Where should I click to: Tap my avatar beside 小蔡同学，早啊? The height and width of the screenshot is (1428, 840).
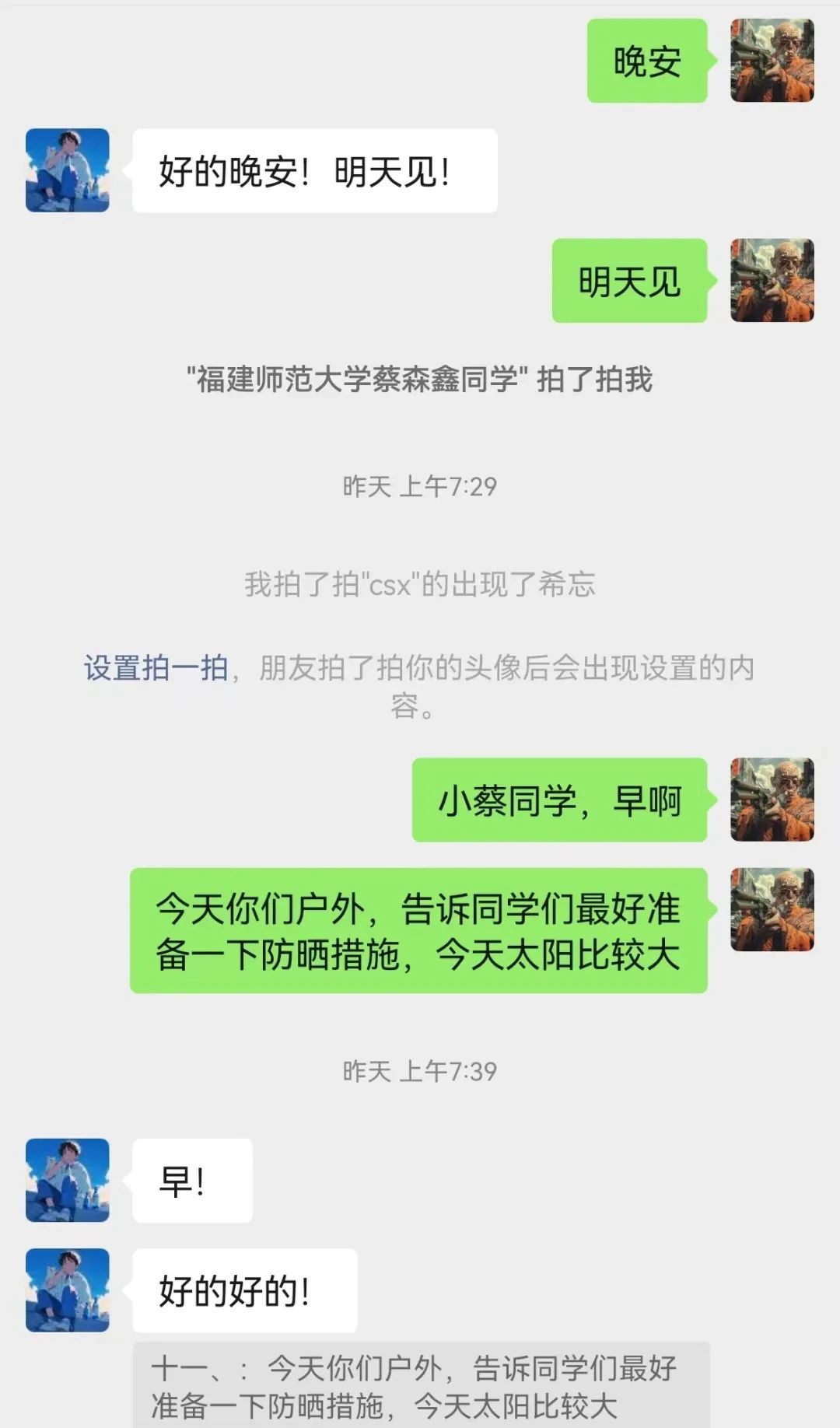[772, 800]
